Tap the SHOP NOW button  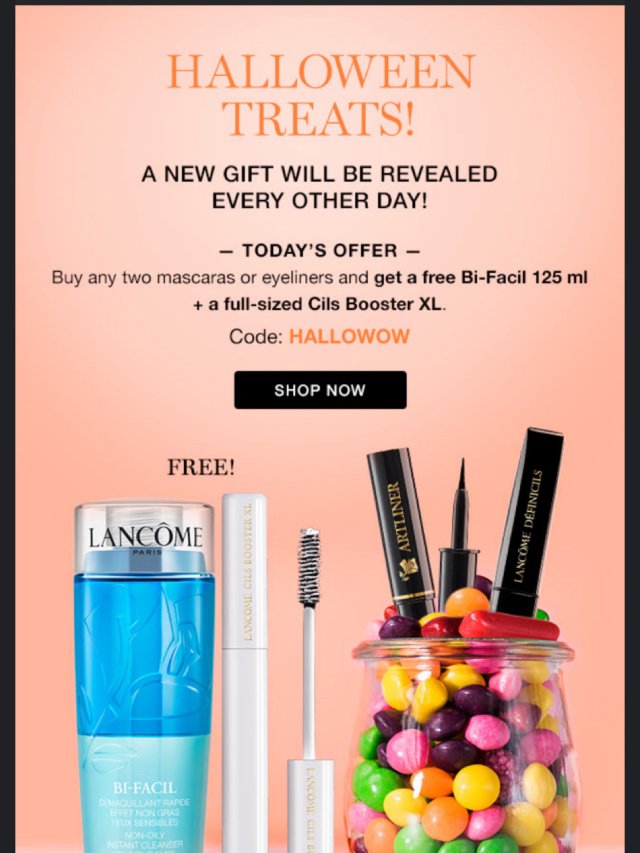(320, 390)
